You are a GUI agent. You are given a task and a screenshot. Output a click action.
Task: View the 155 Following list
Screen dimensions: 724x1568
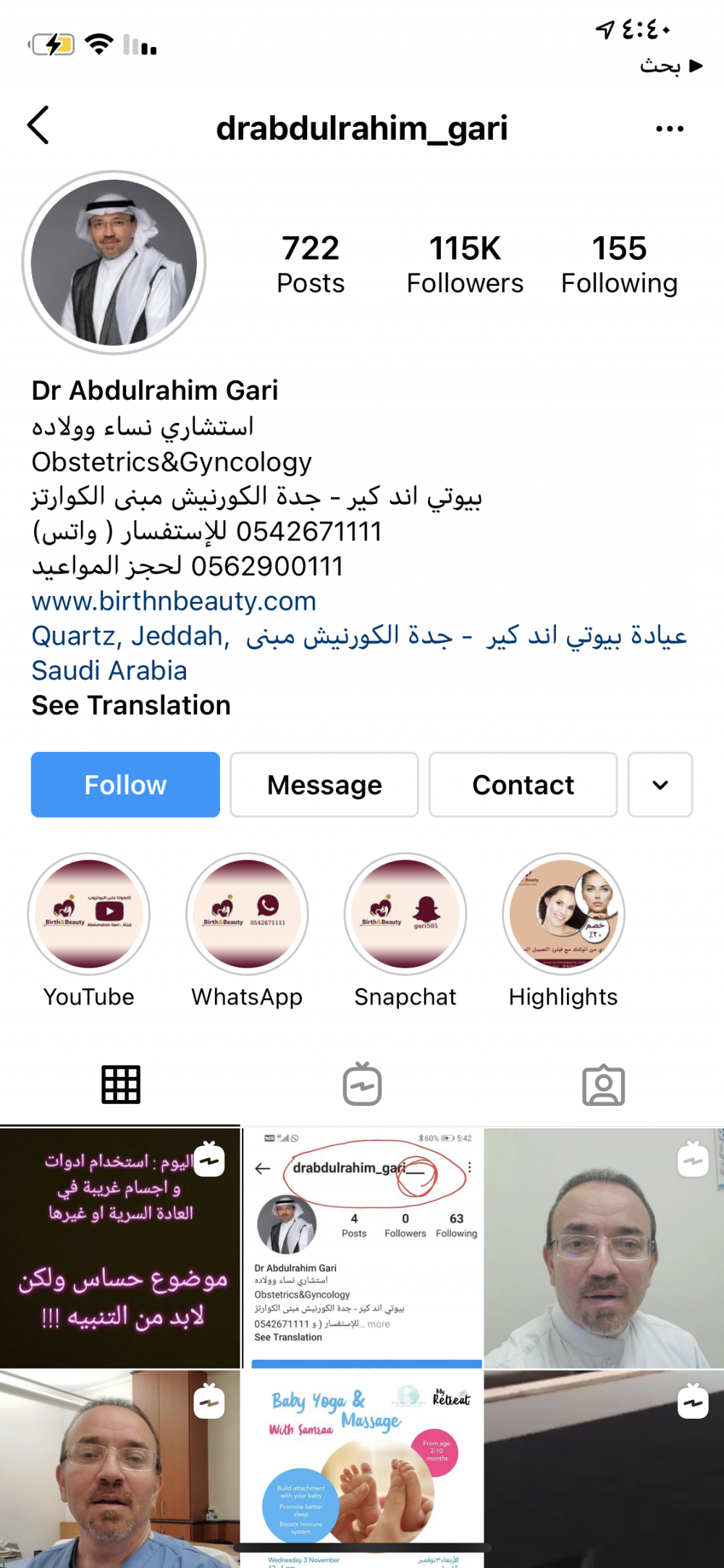619,264
